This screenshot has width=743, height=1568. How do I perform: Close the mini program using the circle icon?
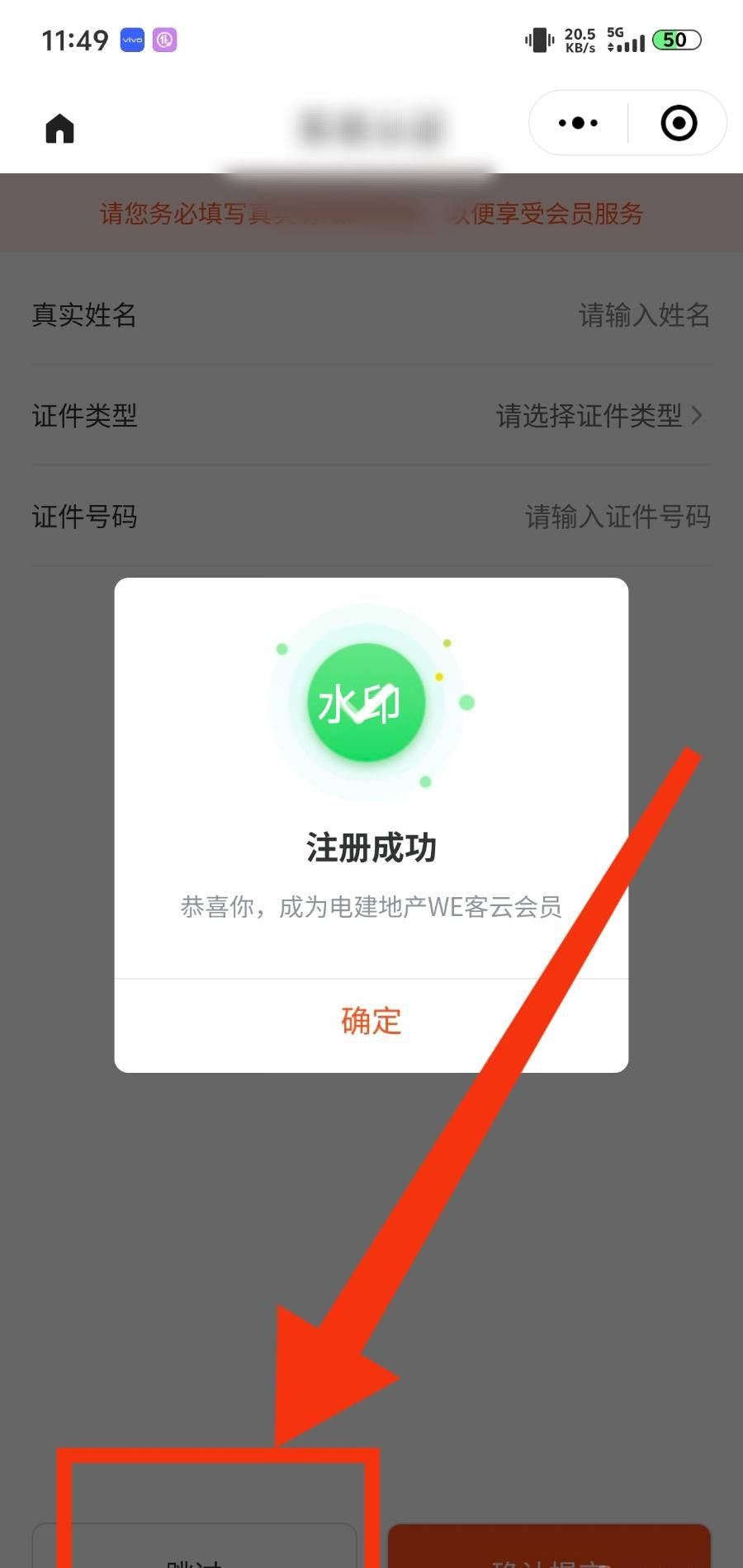(679, 123)
